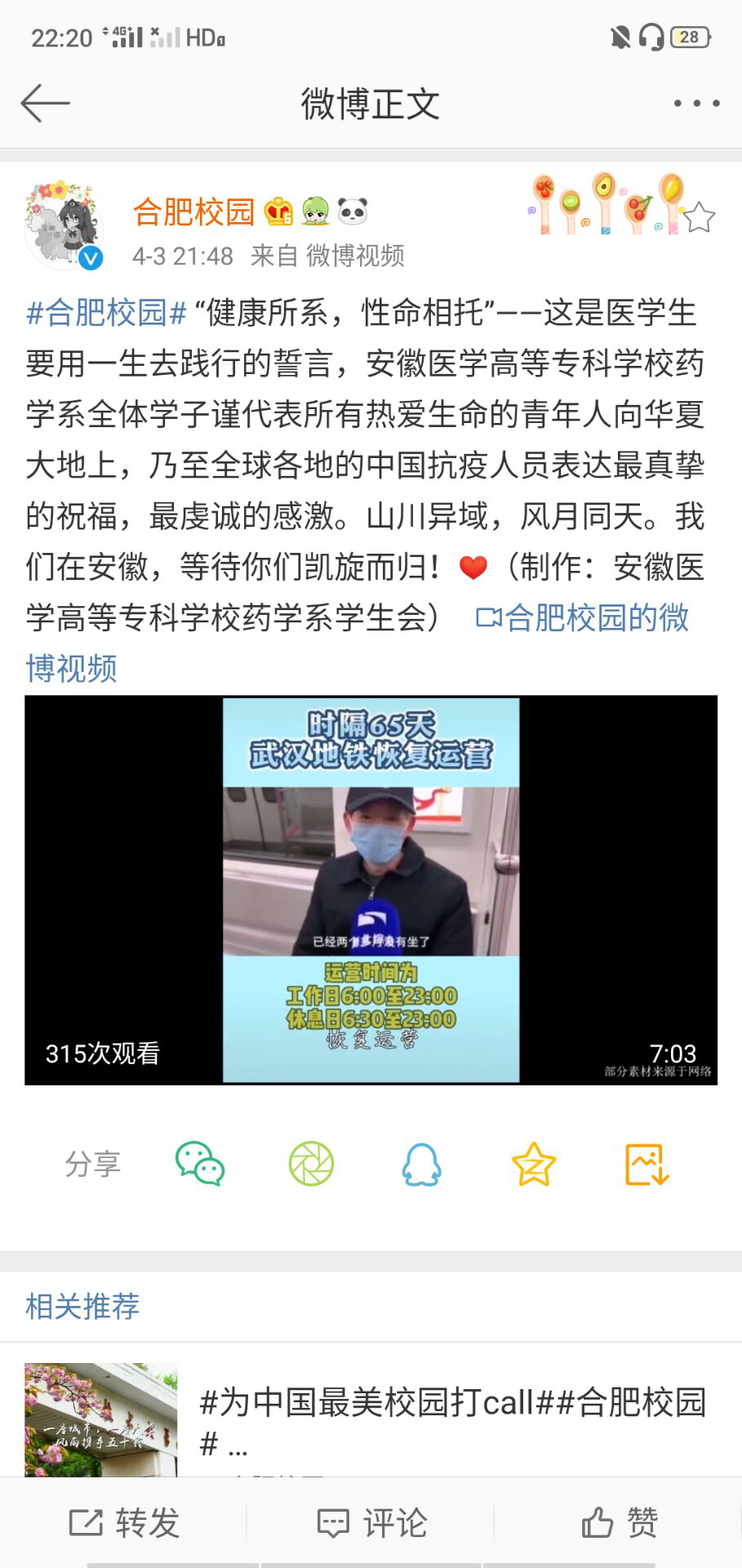Share to WeChat Moments
742x1568 pixels.
point(311,1164)
